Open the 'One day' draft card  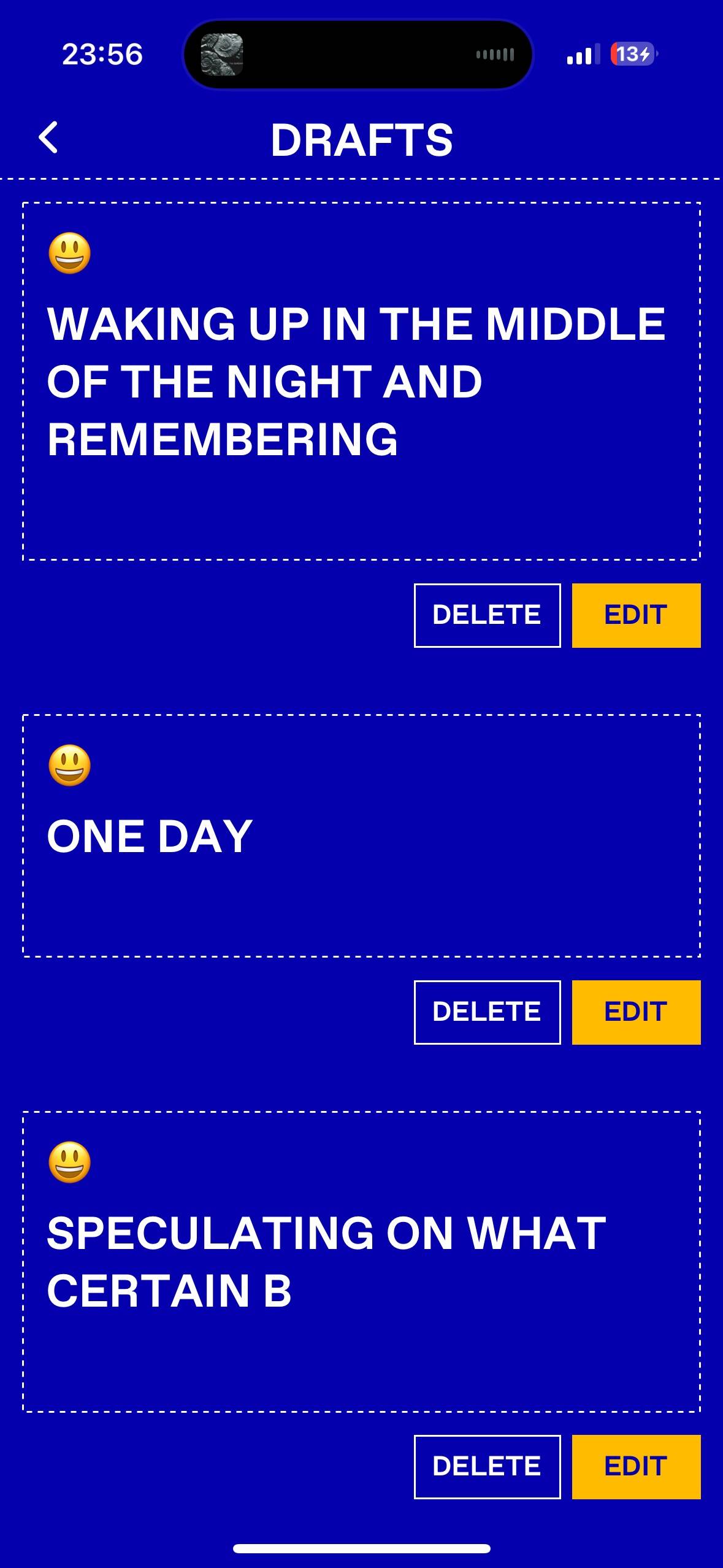pyautogui.click(x=361, y=836)
